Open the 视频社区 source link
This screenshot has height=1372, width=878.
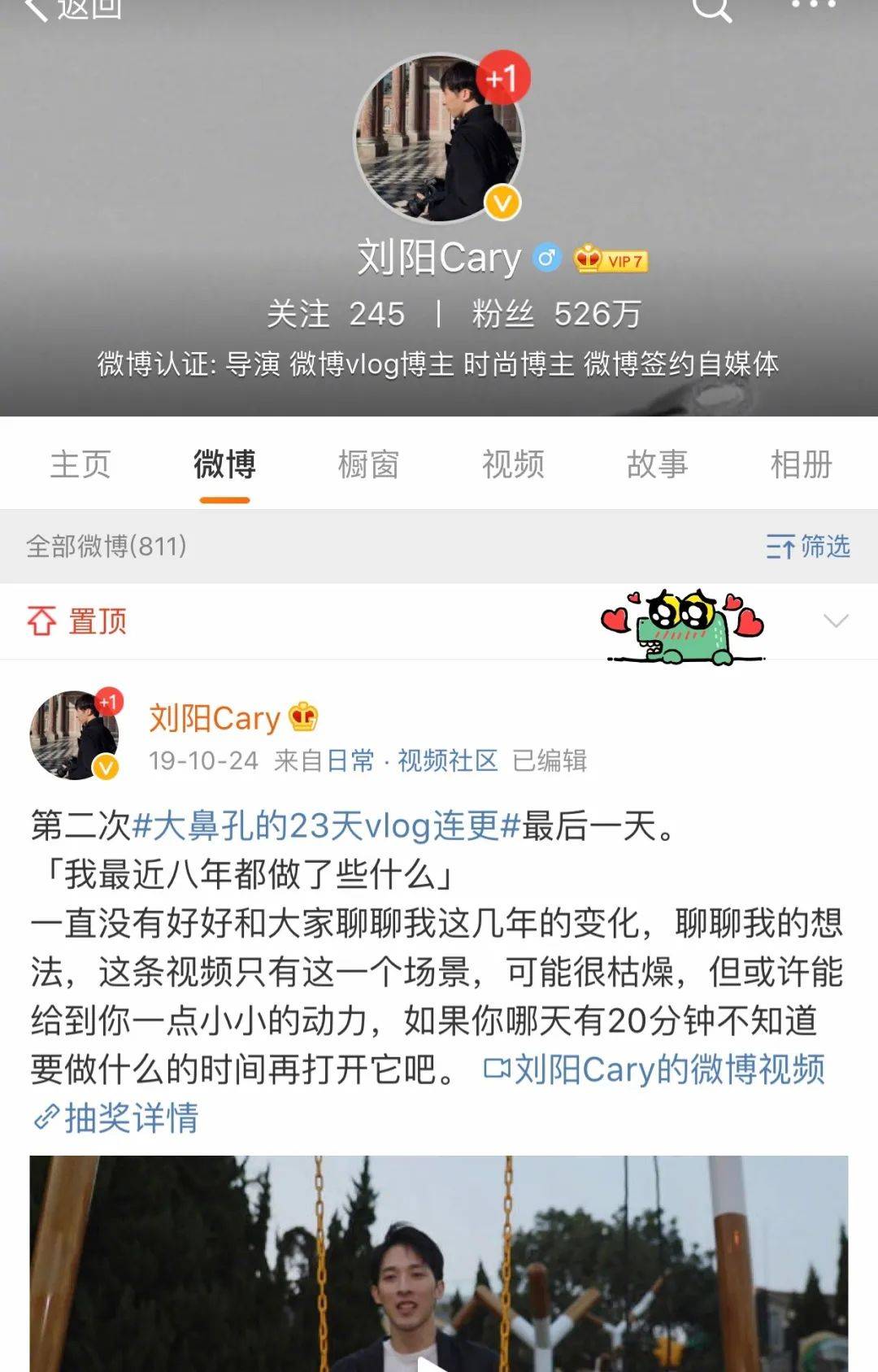[x=447, y=760]
